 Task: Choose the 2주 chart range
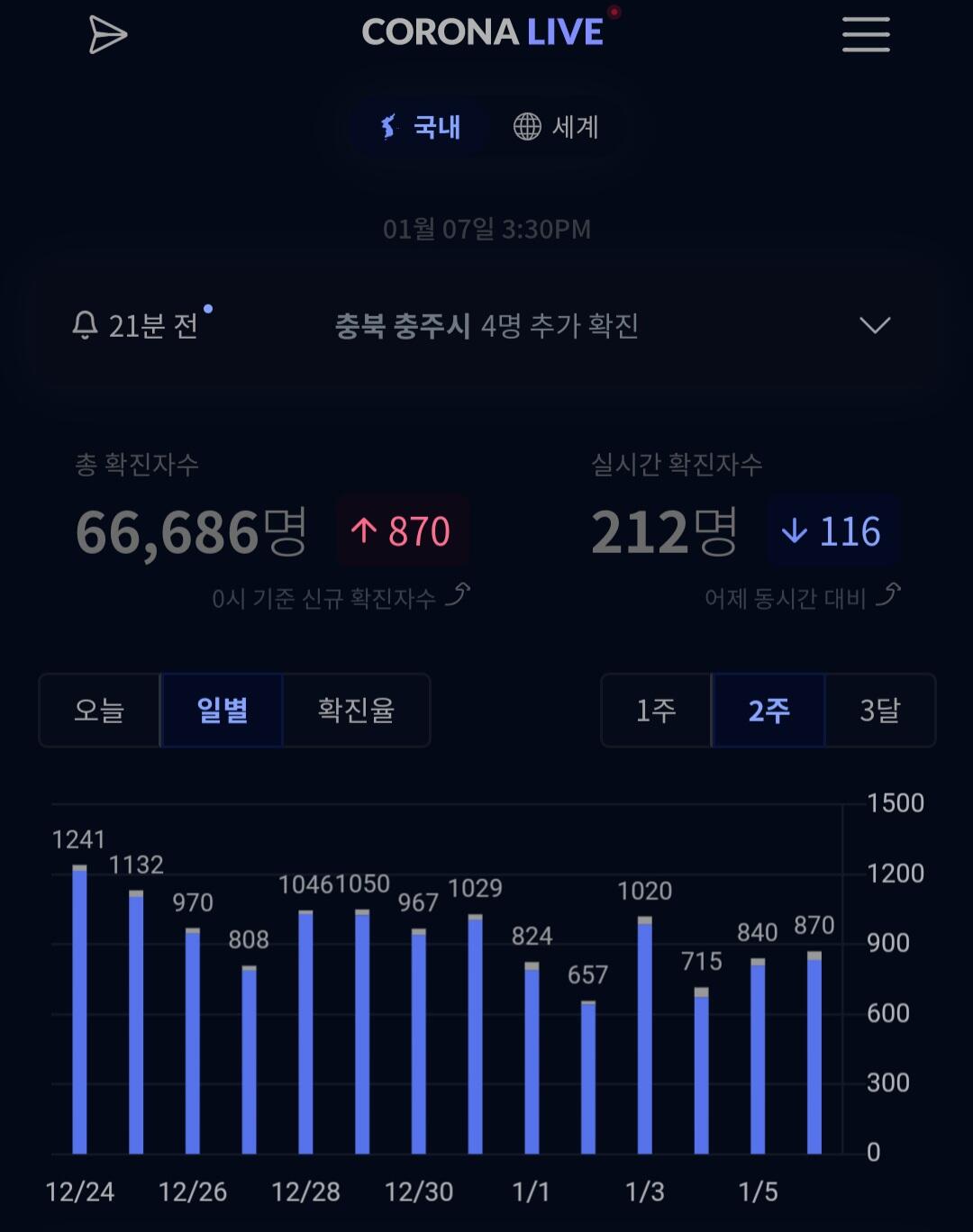click(x=768, y=711)
